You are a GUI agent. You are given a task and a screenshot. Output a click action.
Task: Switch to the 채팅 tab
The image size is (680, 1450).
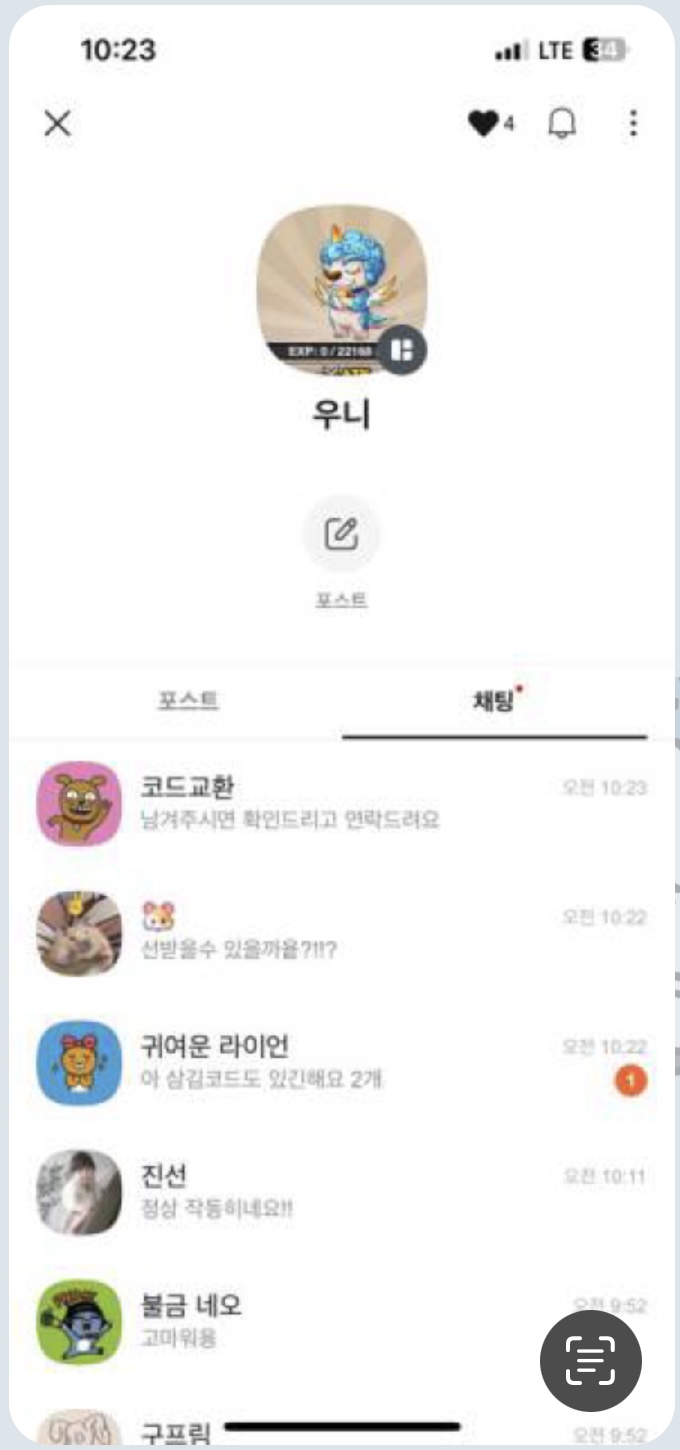[493, 700]
